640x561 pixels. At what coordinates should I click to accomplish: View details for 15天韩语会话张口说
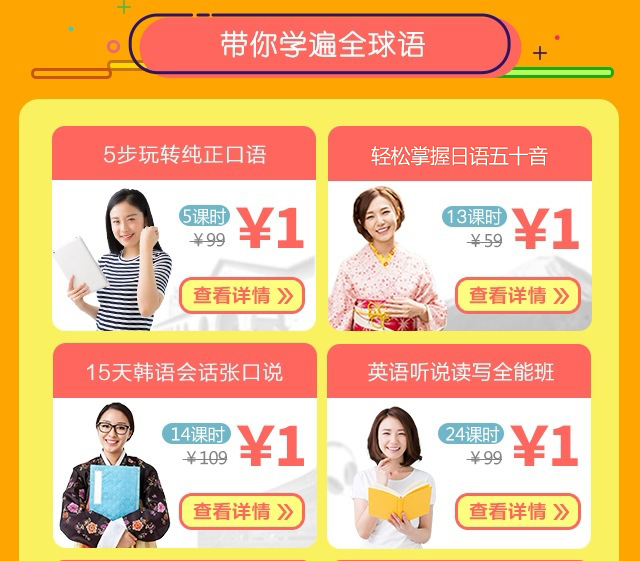click(243, 511)
